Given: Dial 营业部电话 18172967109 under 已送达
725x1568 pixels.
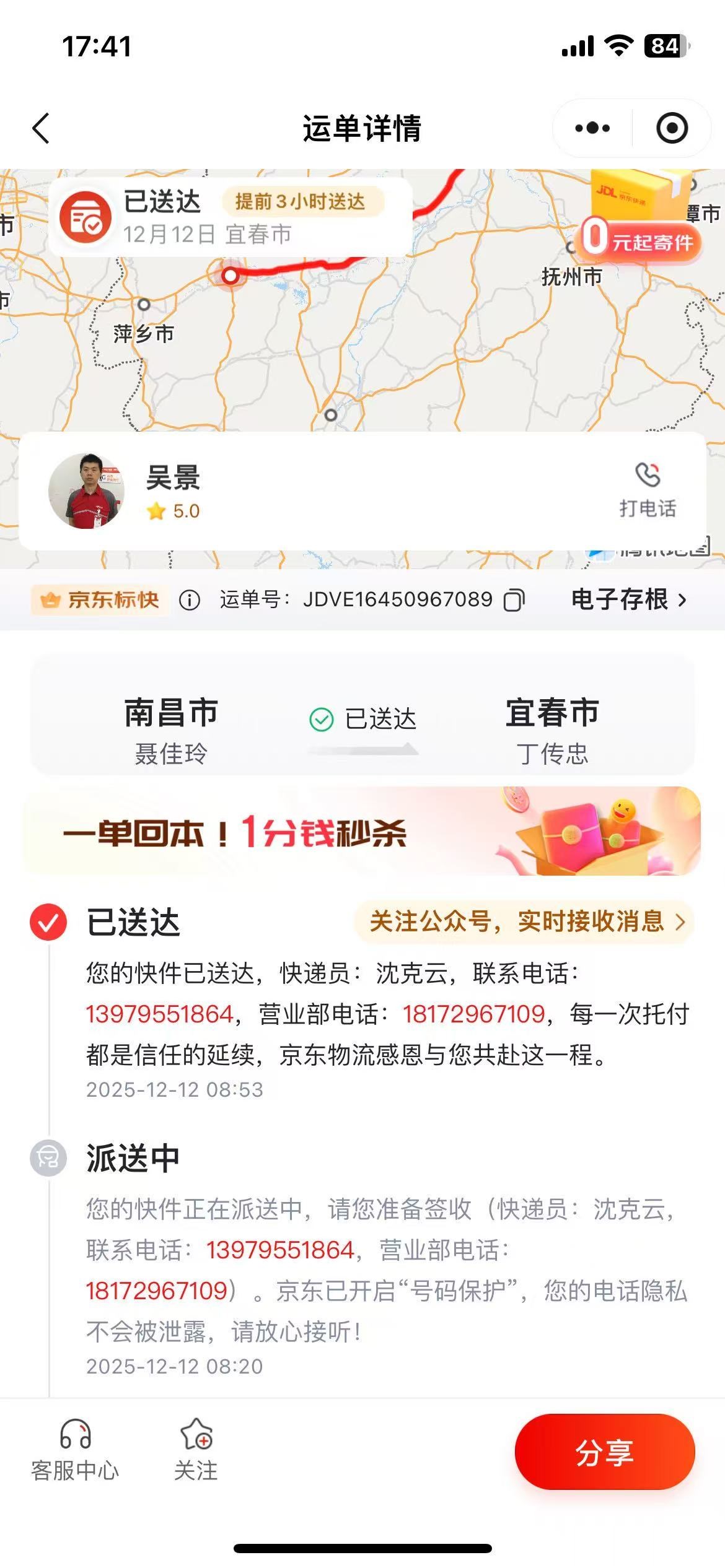Looking at the screenshot, I should coord(474,1014).
